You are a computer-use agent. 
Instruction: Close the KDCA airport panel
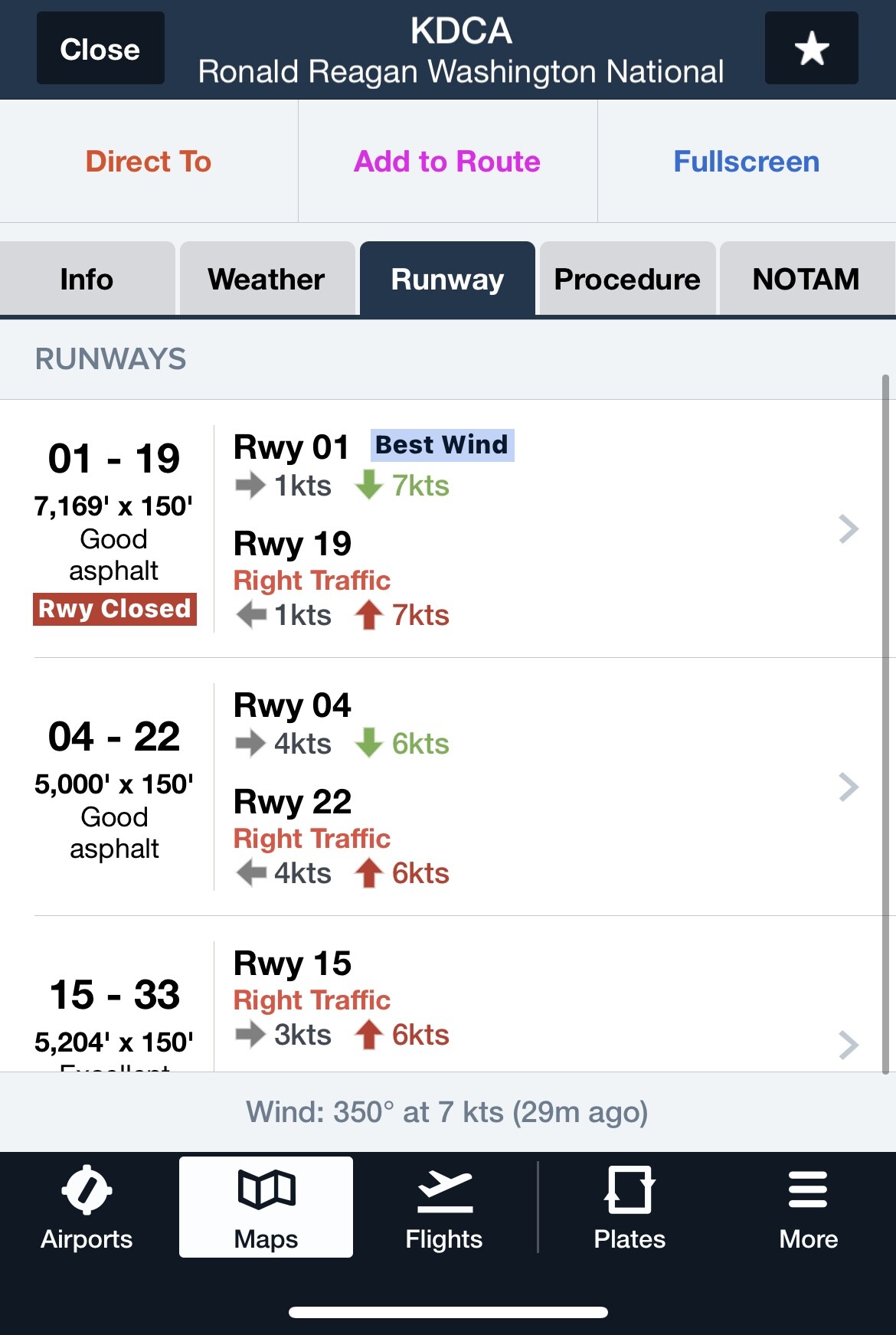coord(100,48)
